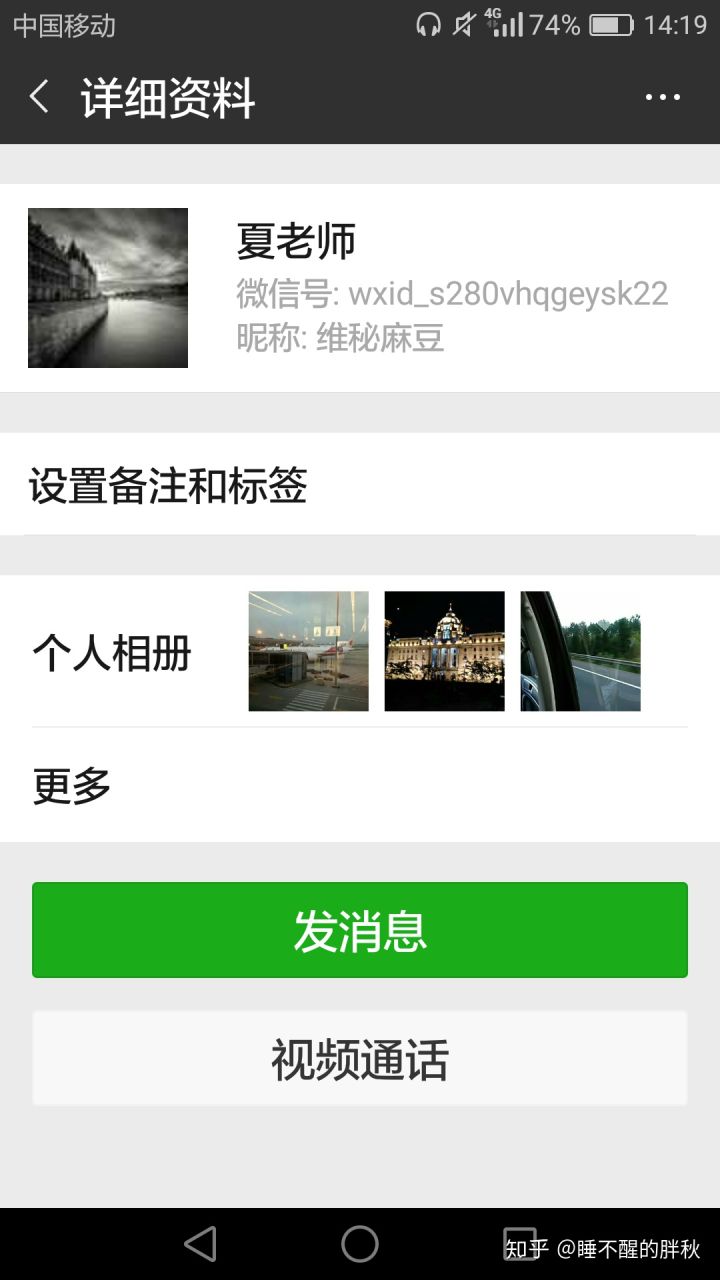
Task: Start a 视频通话 video call
Action: point(360,1059)
